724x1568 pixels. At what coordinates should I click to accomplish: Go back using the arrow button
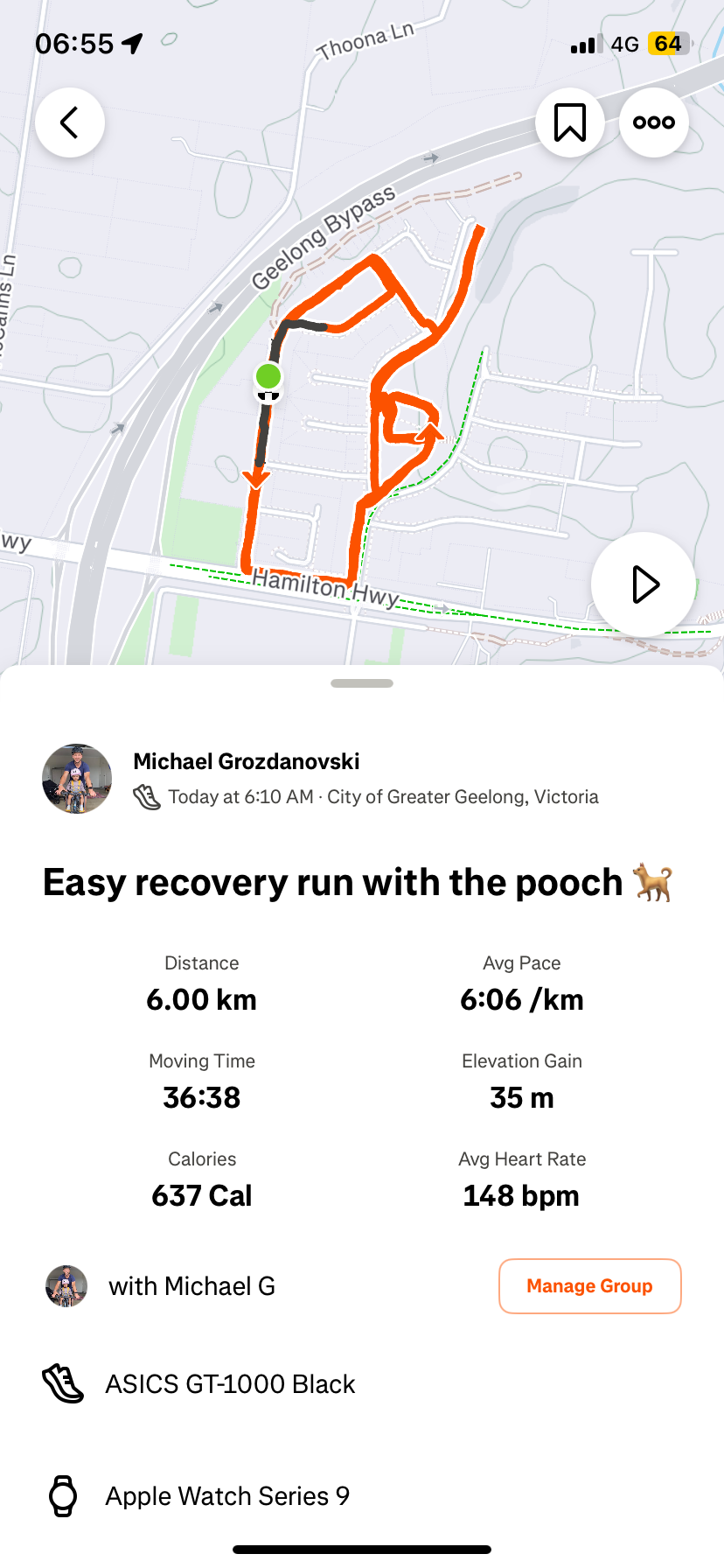(x=70, y=122)
